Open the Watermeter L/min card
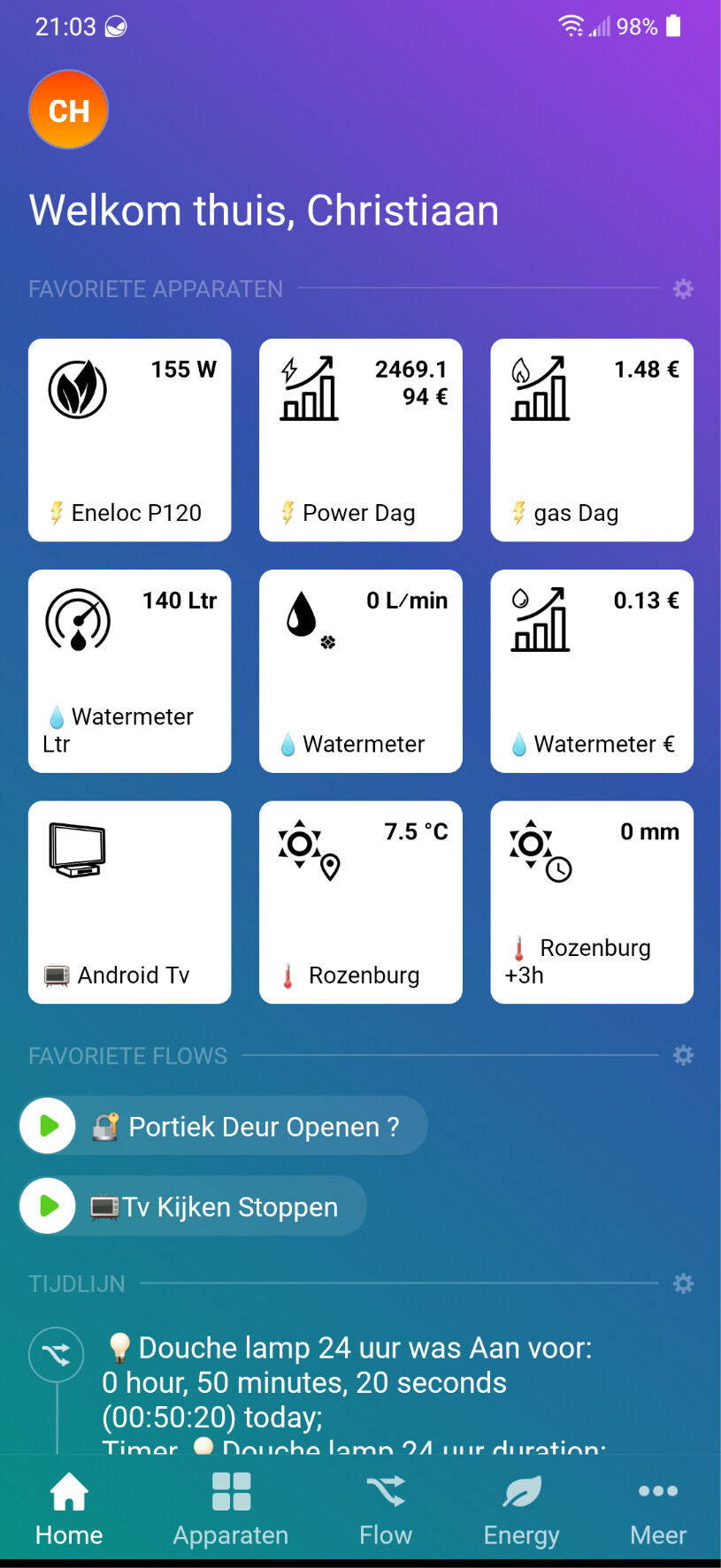Image resolution: width=721 pixels, height=1568 pixels. 361,670
